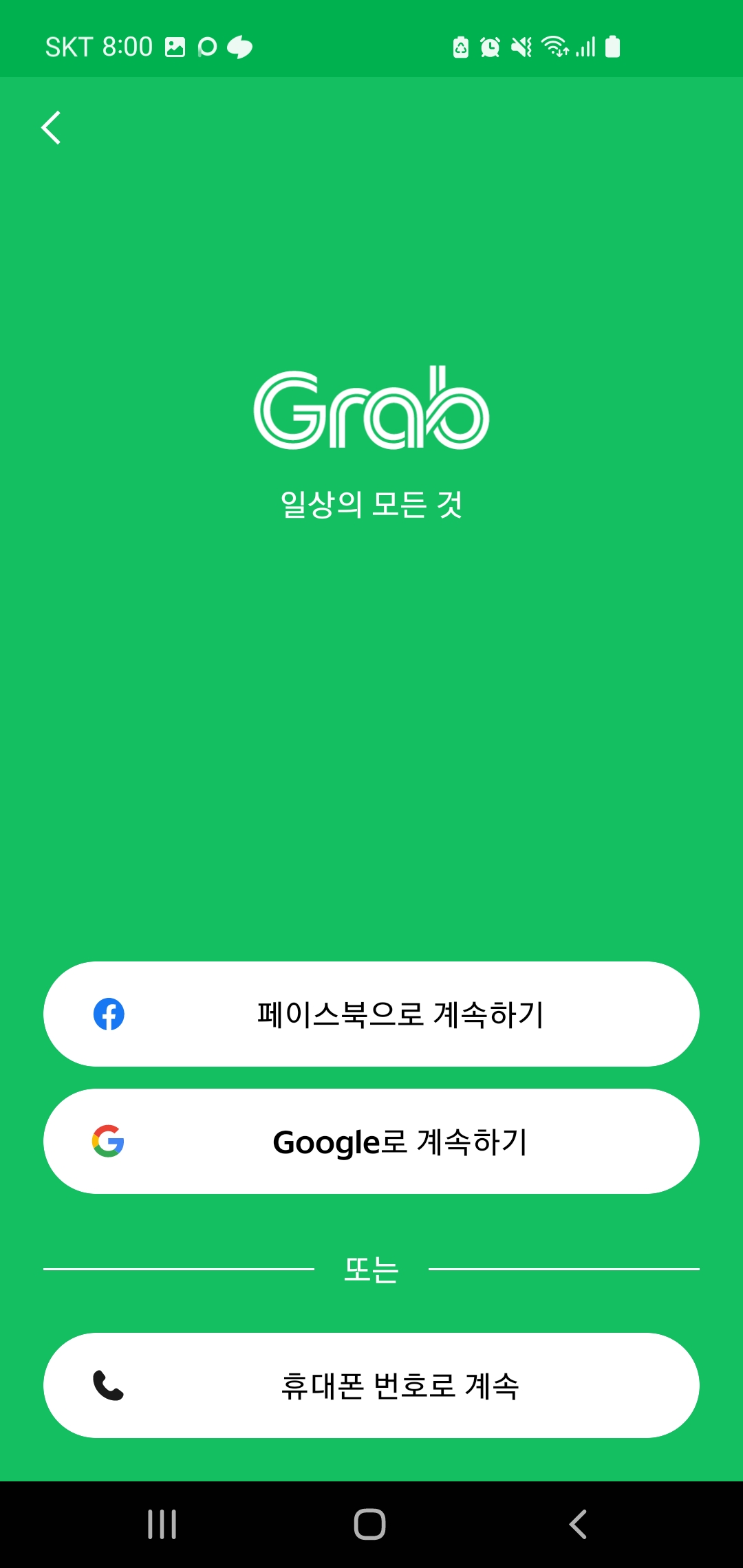Screen dimensions: 743x1568
Task: Tap the screenshot notification icon
Action: pos(174,45)
